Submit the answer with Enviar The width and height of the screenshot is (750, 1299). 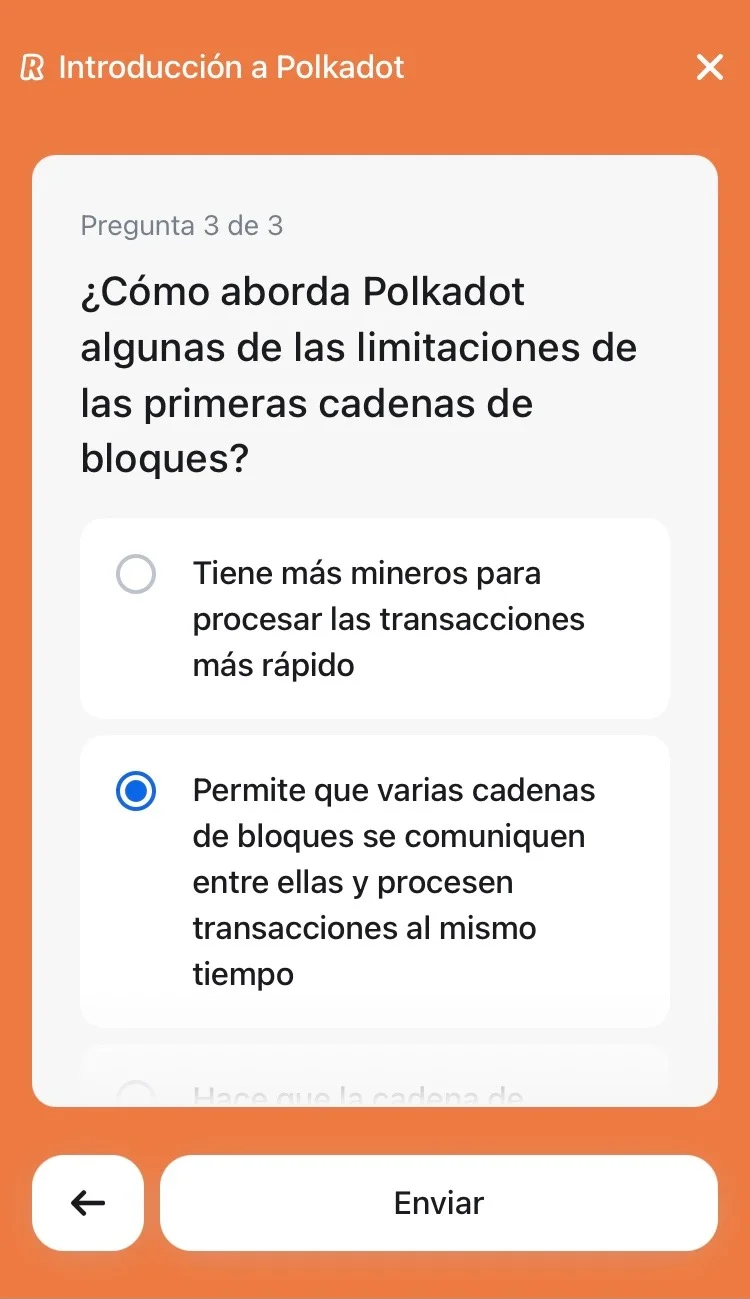[x=438, y=1203]
